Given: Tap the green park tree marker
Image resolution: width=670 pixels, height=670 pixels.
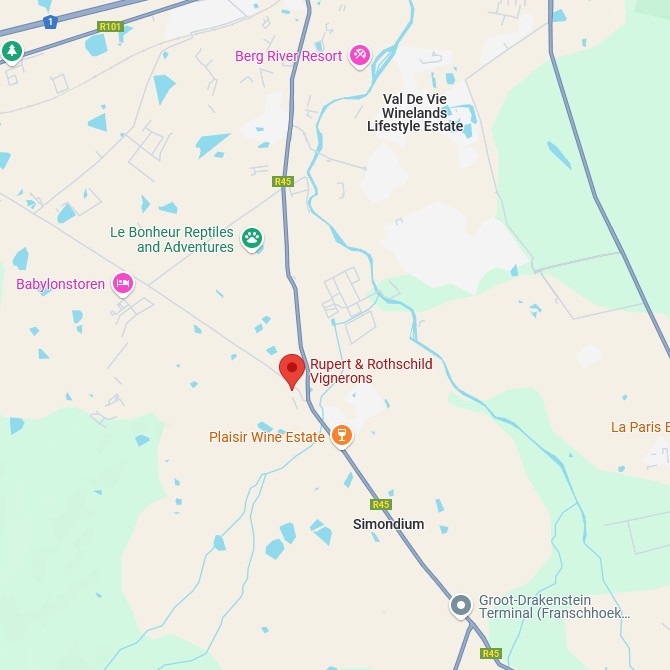Looking at the screenshot, I should pos(12,50).
